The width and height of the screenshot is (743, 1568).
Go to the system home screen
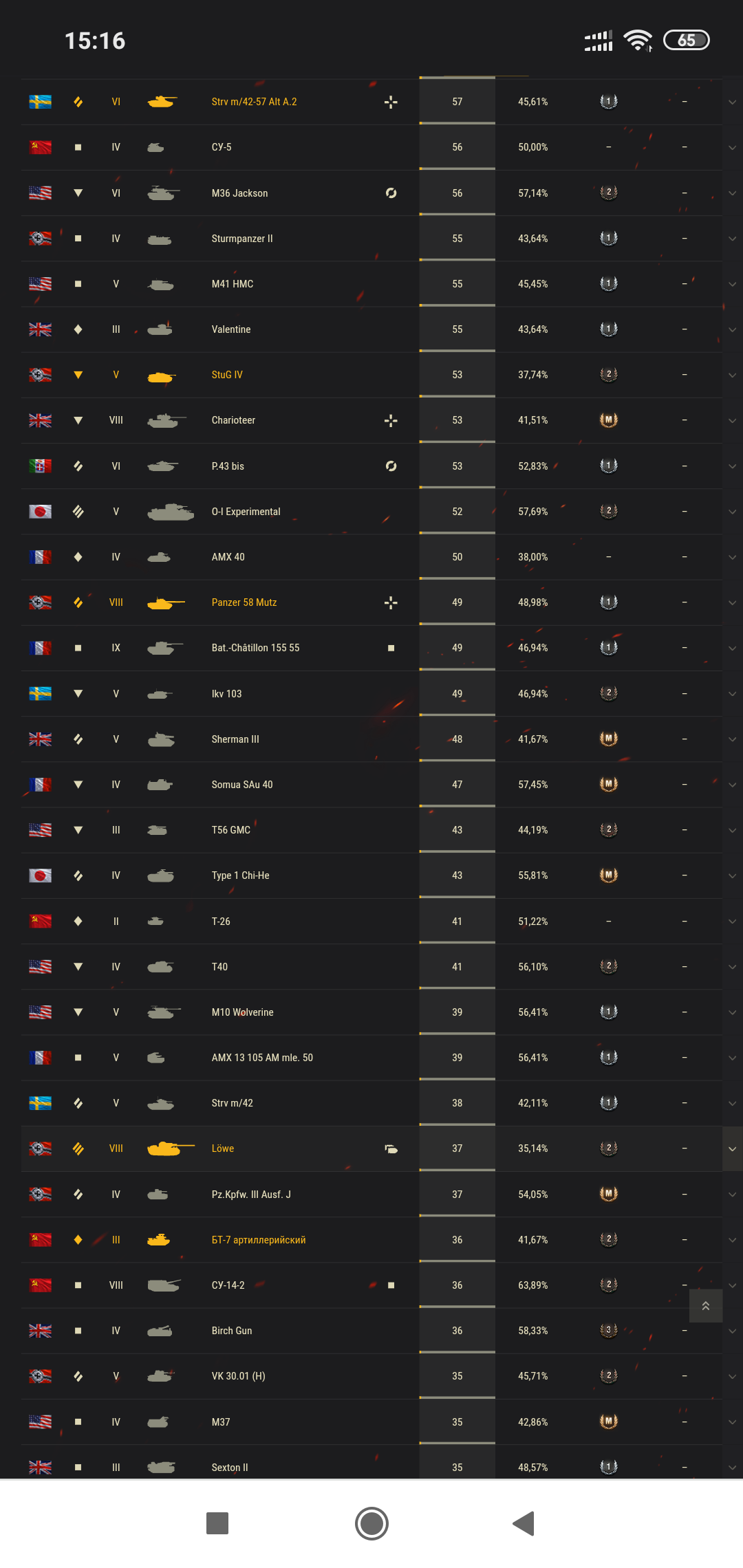pyautogui.click(x=371, y=1523)
